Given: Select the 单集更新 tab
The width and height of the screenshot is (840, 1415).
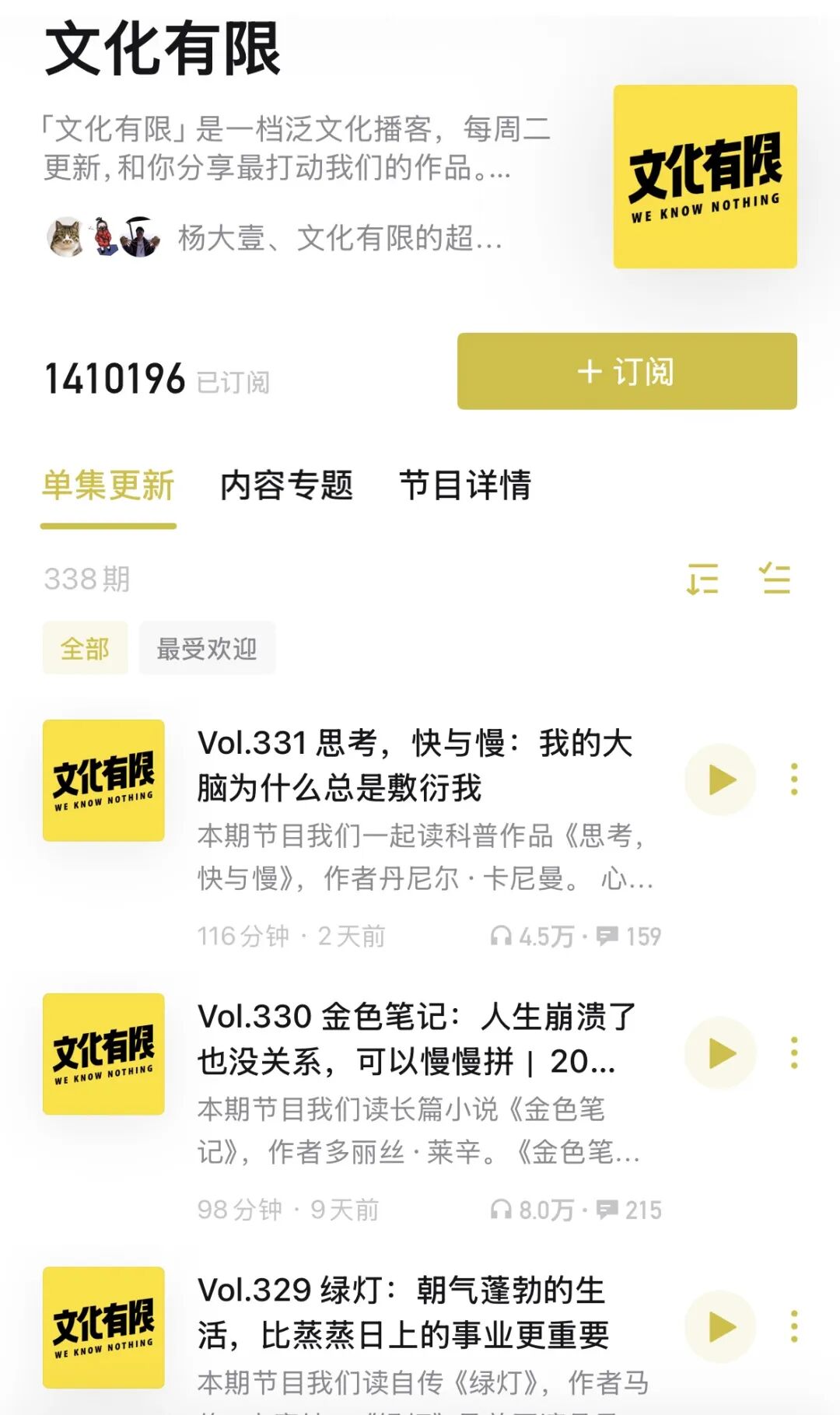Looking at the screenshot, I should [x=108, y=485].
